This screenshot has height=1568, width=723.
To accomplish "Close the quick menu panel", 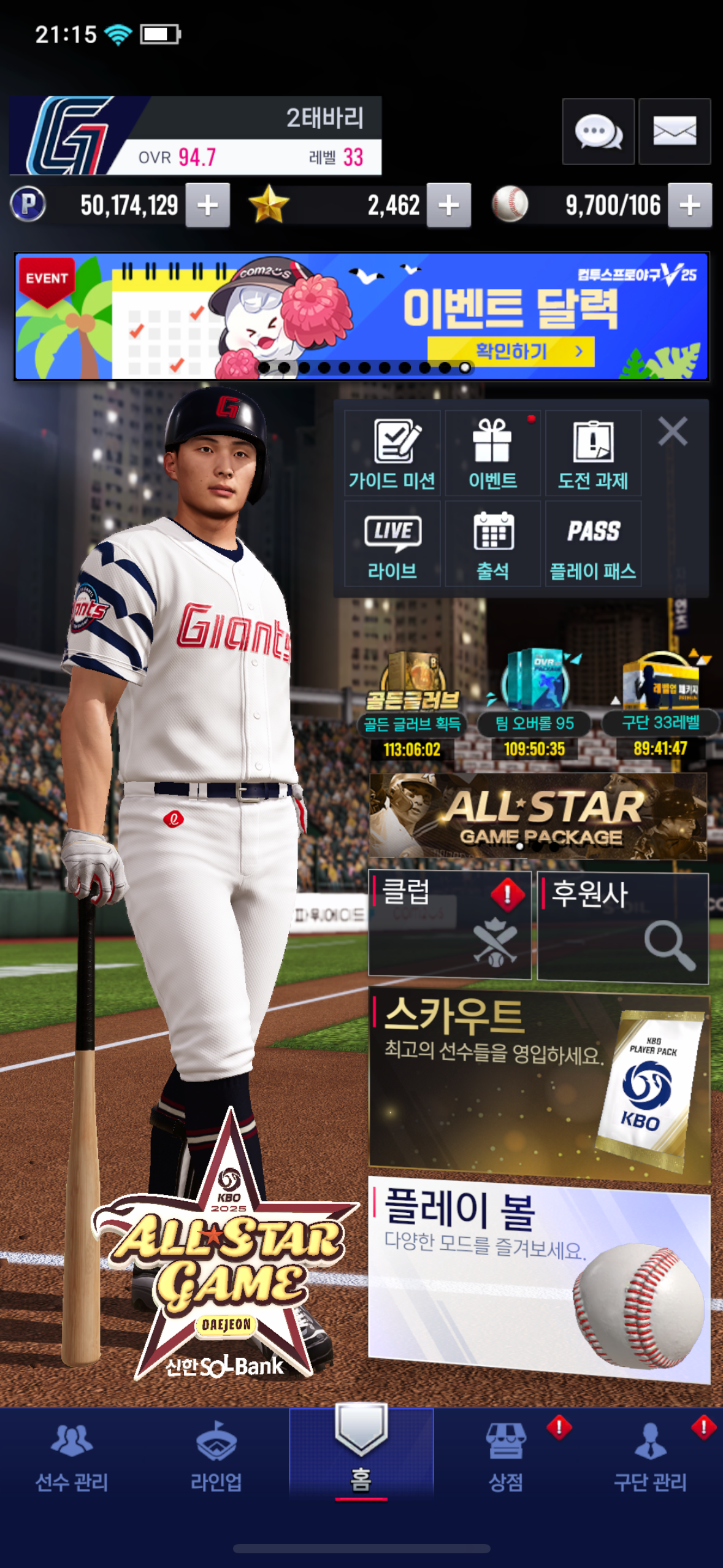I will tap(673, 431).
